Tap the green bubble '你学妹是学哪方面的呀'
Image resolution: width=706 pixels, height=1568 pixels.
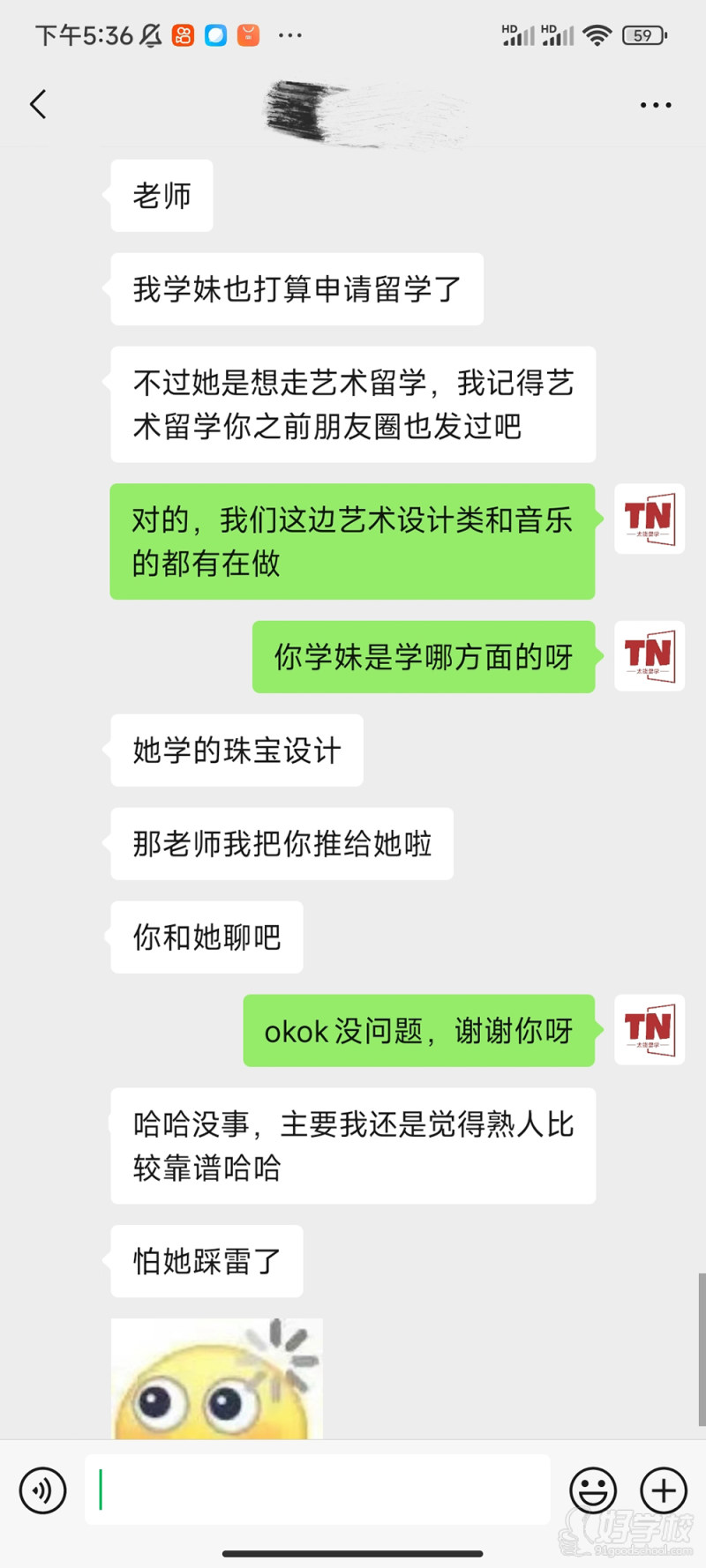[x=423, y=657]
